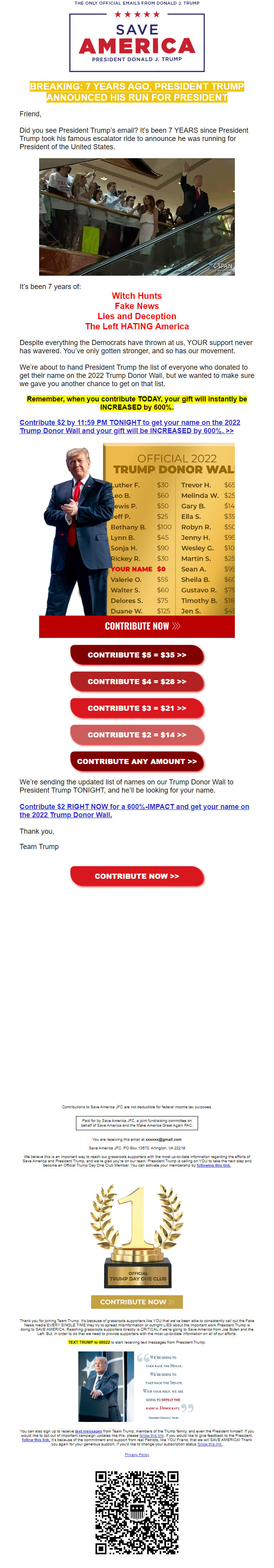Open 'Contribute $2 RIGHT NOW for a 600%-IMPACT' link
The height and width of the screenshot is (1568, 274).
pos(134,810)
